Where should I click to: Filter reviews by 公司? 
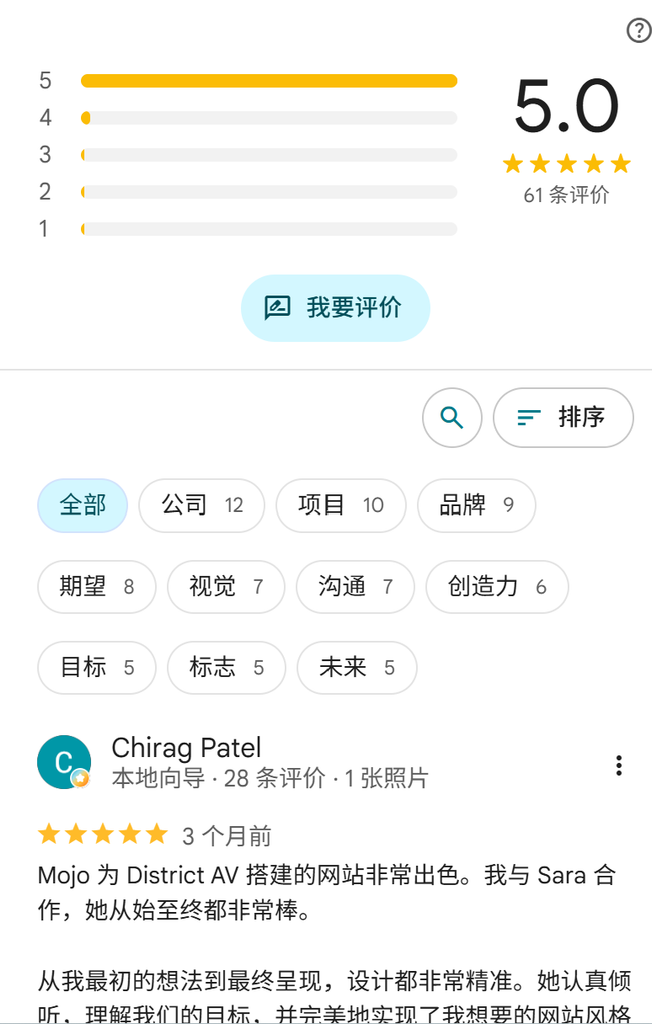[x=202, y=505]
